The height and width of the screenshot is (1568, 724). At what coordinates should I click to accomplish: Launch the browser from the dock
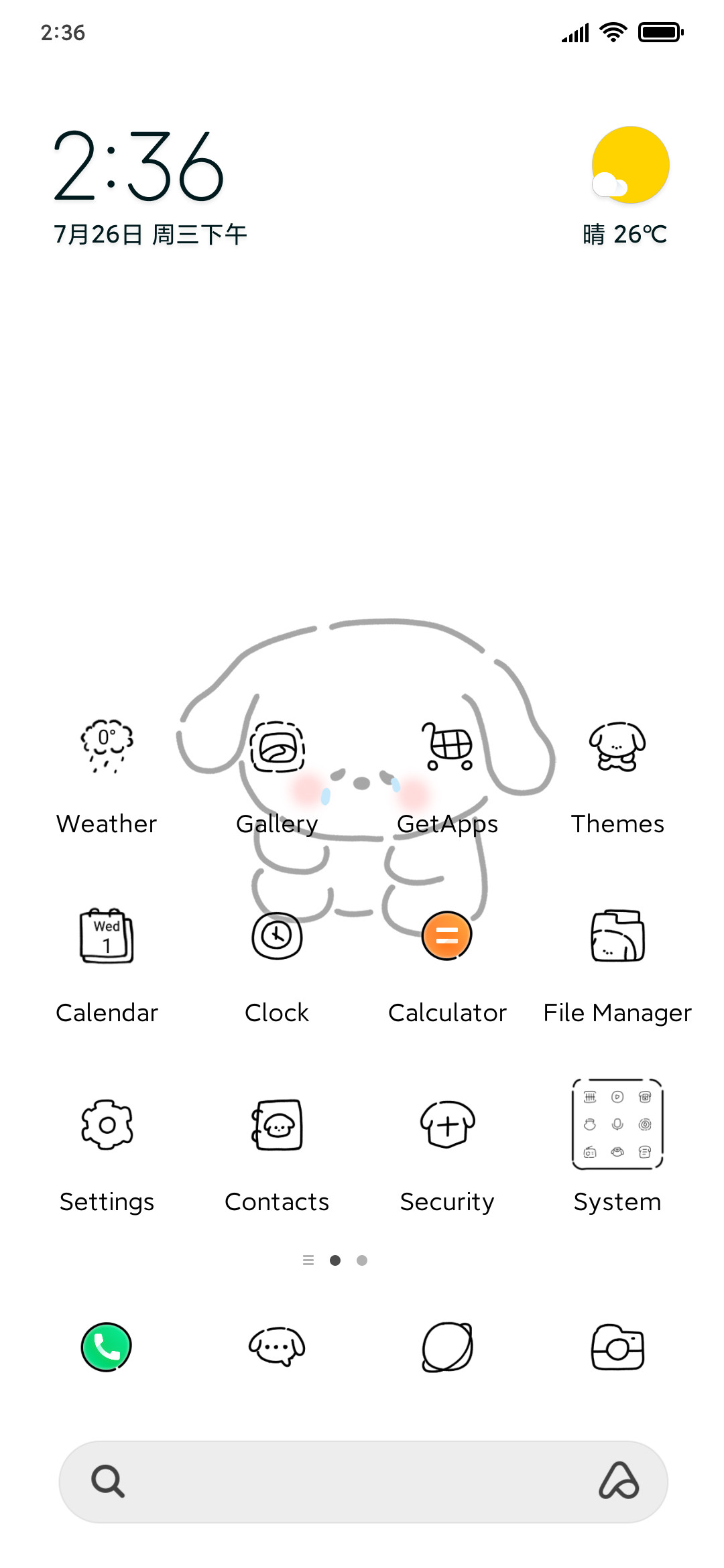[447, 1348]
